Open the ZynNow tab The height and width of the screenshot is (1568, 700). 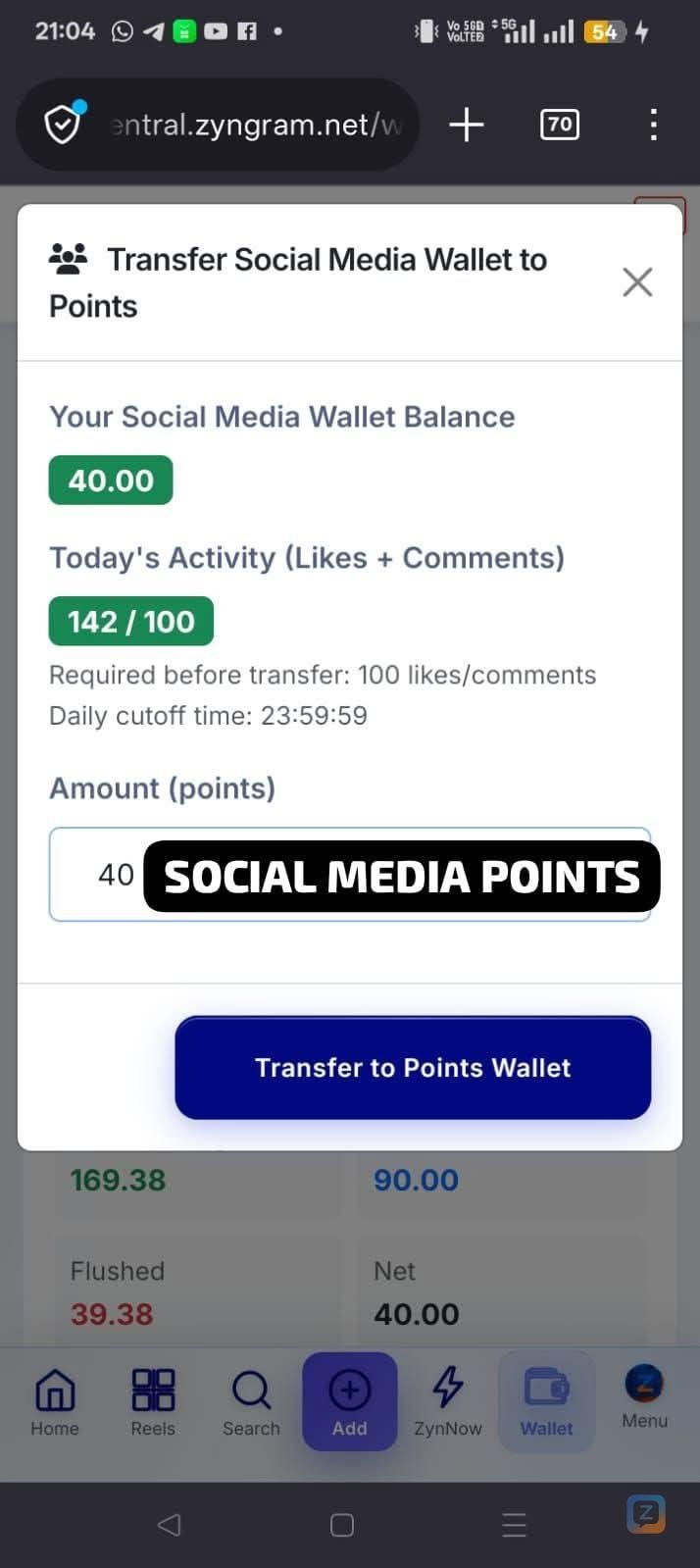coord(448,1402)
